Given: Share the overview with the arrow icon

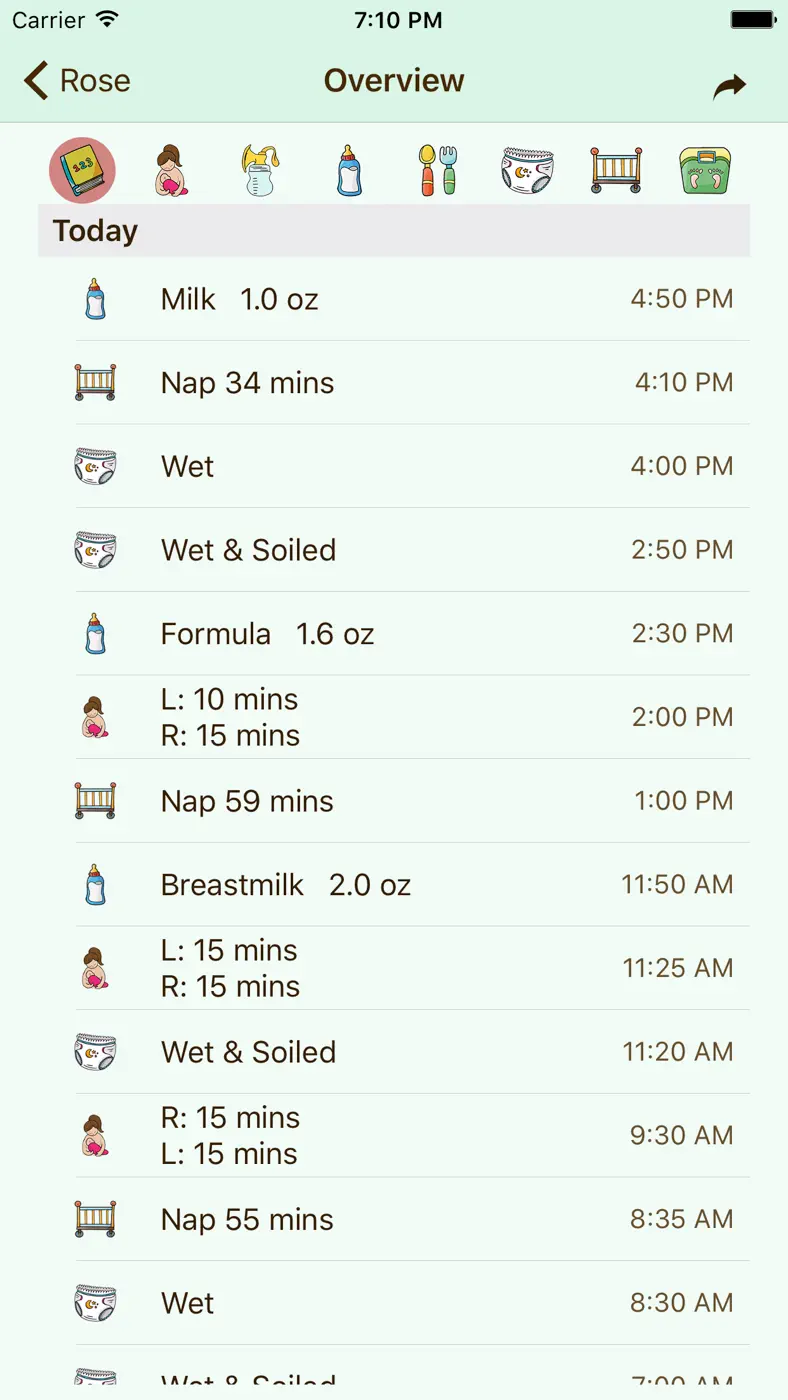Looking at the screenshot, I should coord(729,86).
